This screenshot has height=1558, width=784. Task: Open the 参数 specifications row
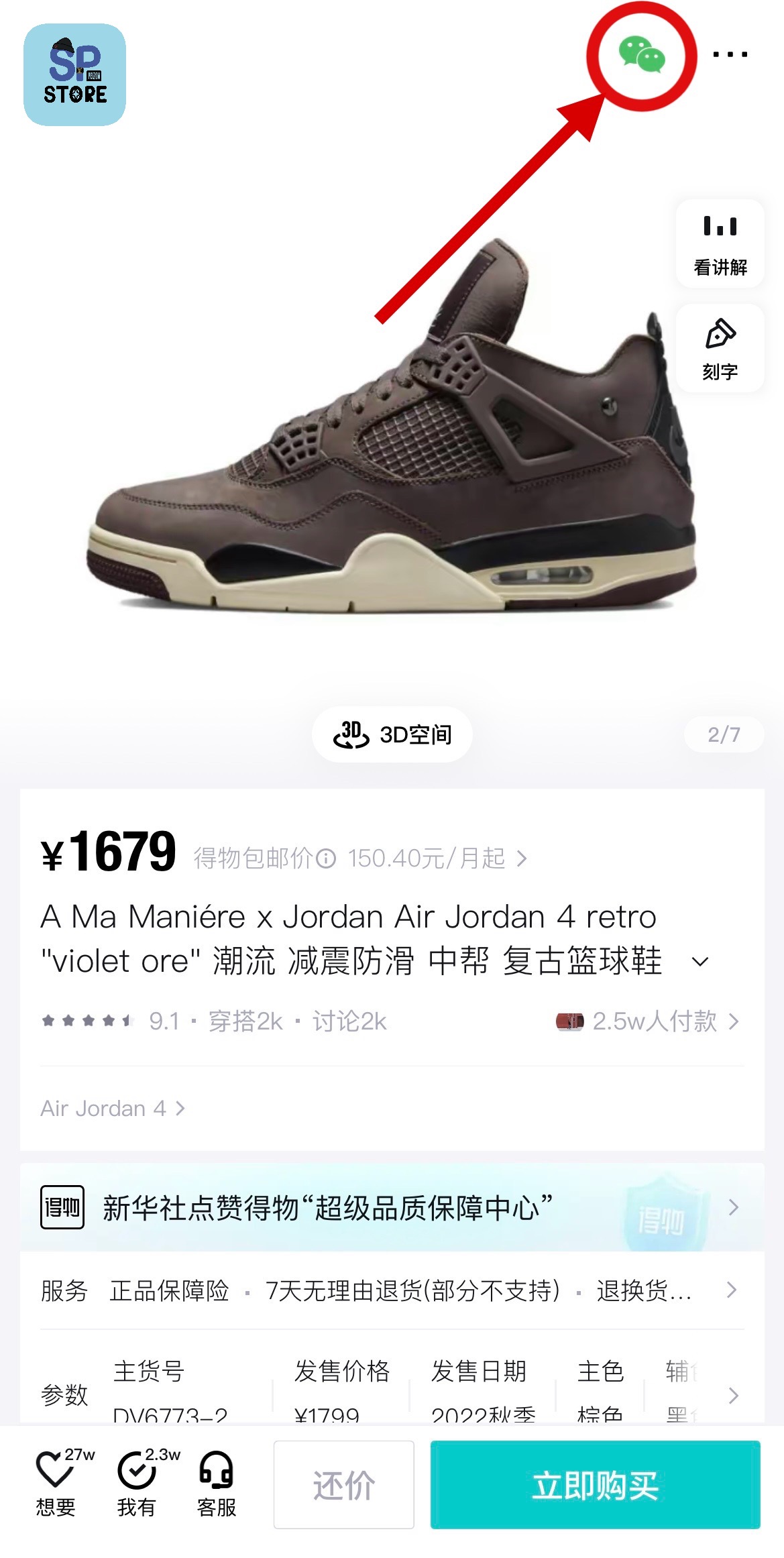pos(392,1392)
